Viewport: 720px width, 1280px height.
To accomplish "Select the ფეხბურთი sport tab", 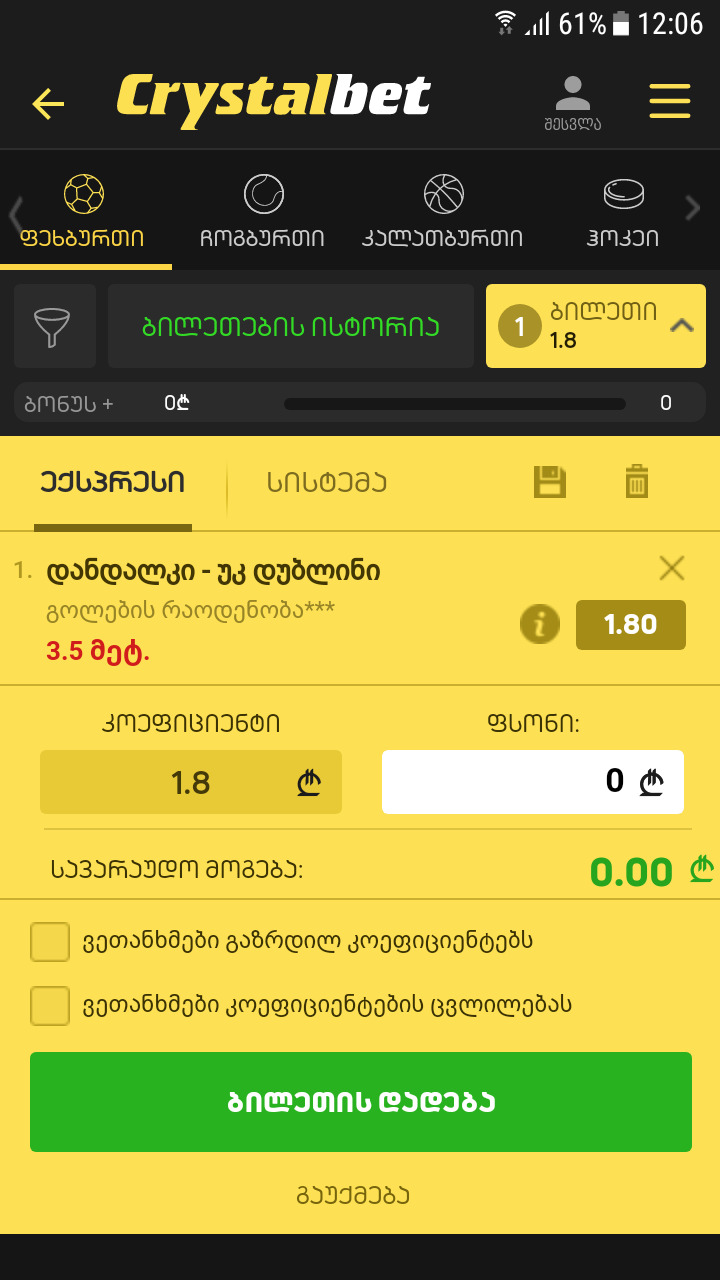I will click(x=84, y=210).
